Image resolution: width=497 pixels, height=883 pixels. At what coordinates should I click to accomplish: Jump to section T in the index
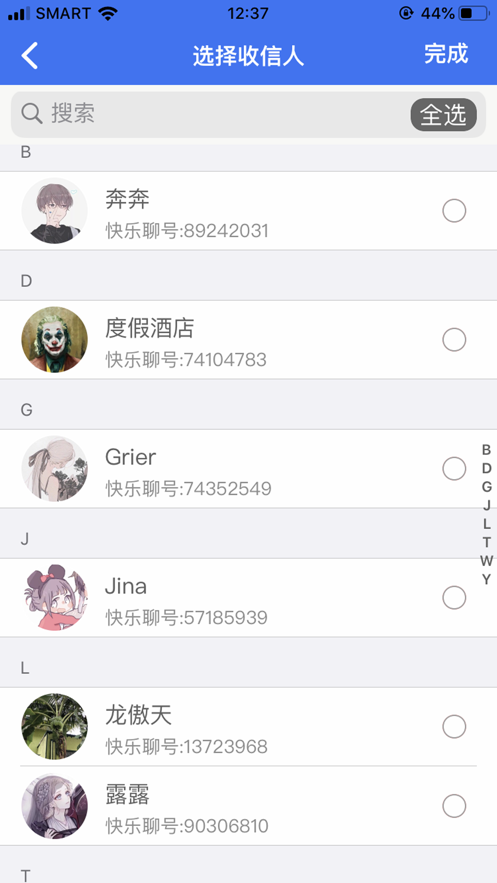point(487,542)
